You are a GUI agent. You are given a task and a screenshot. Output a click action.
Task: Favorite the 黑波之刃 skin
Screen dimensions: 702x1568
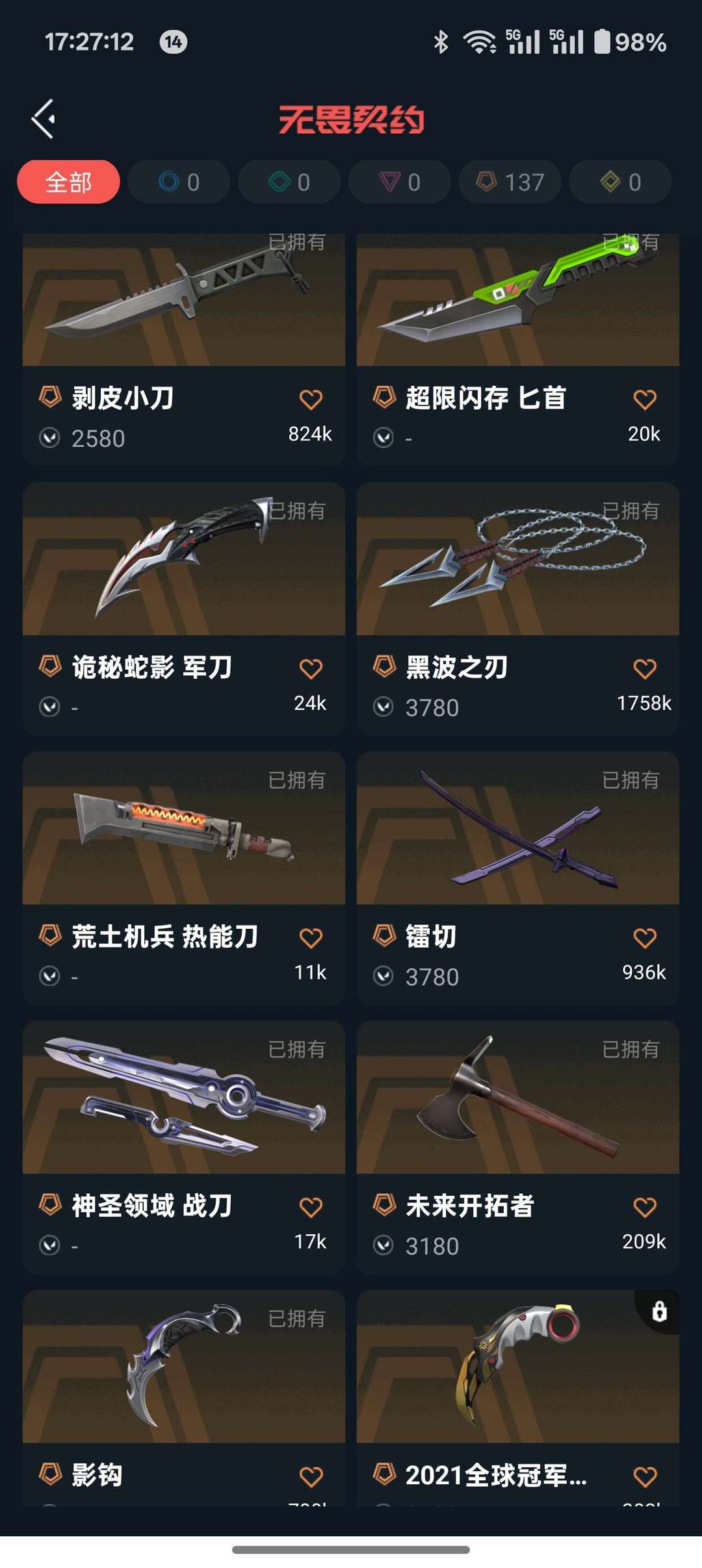pyautogui.click(x=644, y=666)
